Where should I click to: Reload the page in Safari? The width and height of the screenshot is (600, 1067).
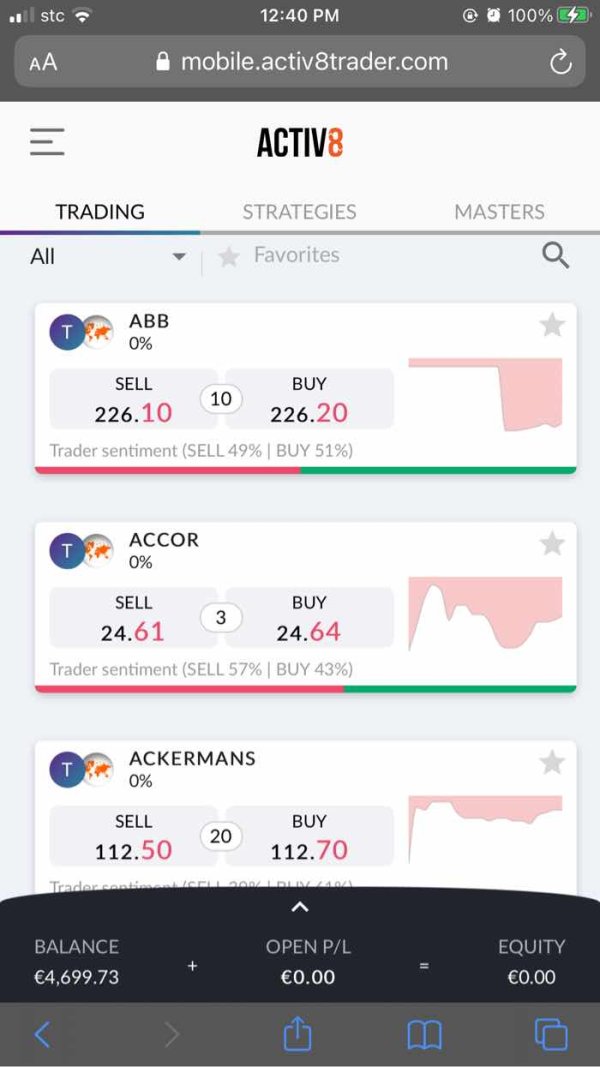coord(560,63)
